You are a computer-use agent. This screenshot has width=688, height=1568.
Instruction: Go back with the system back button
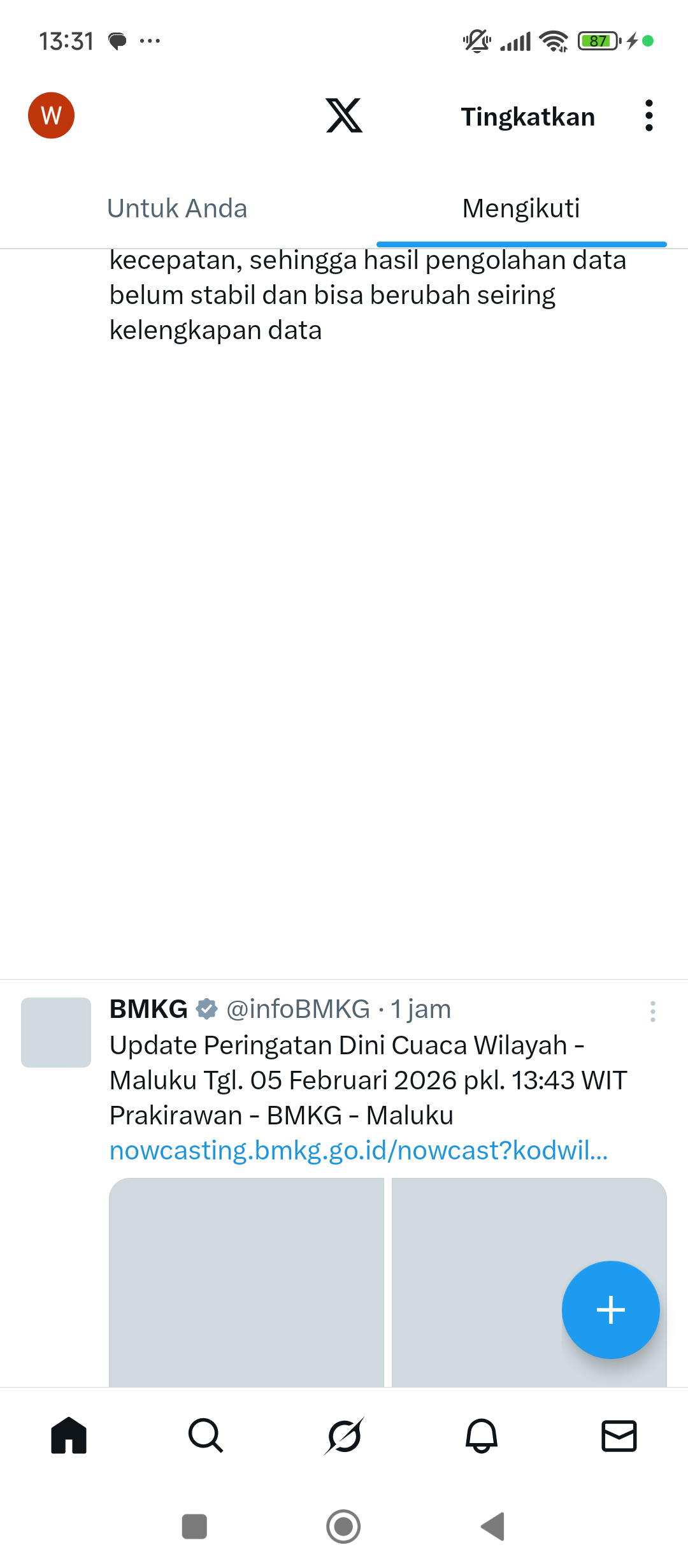[x=493, y=1527]
